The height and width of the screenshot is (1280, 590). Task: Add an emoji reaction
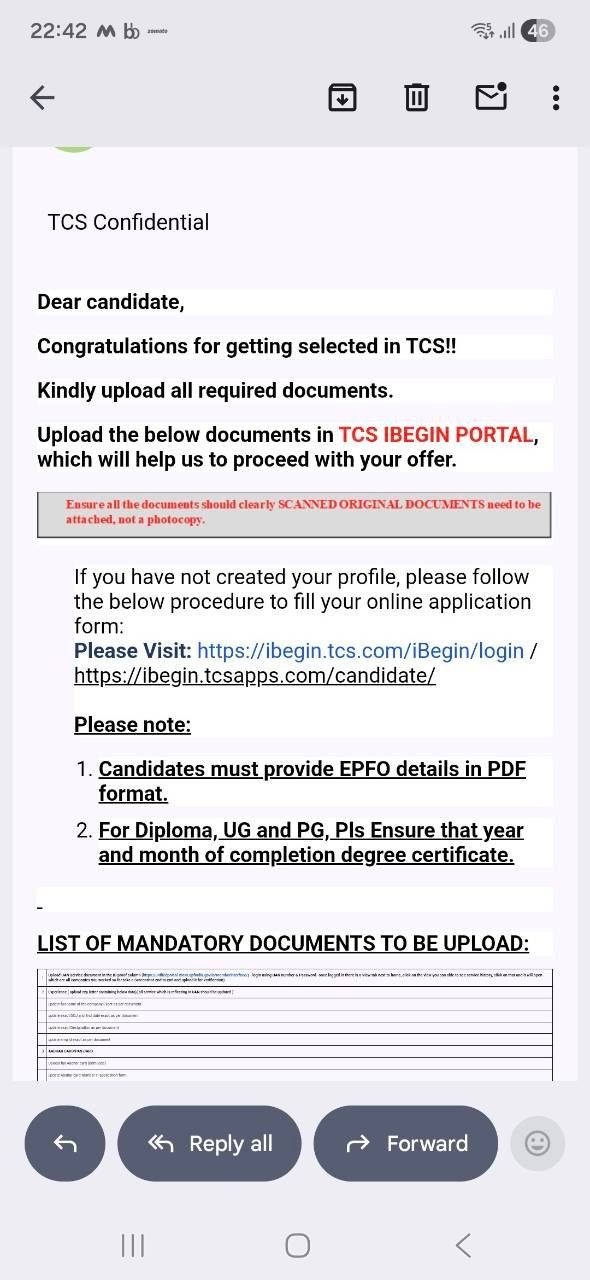537,1143
